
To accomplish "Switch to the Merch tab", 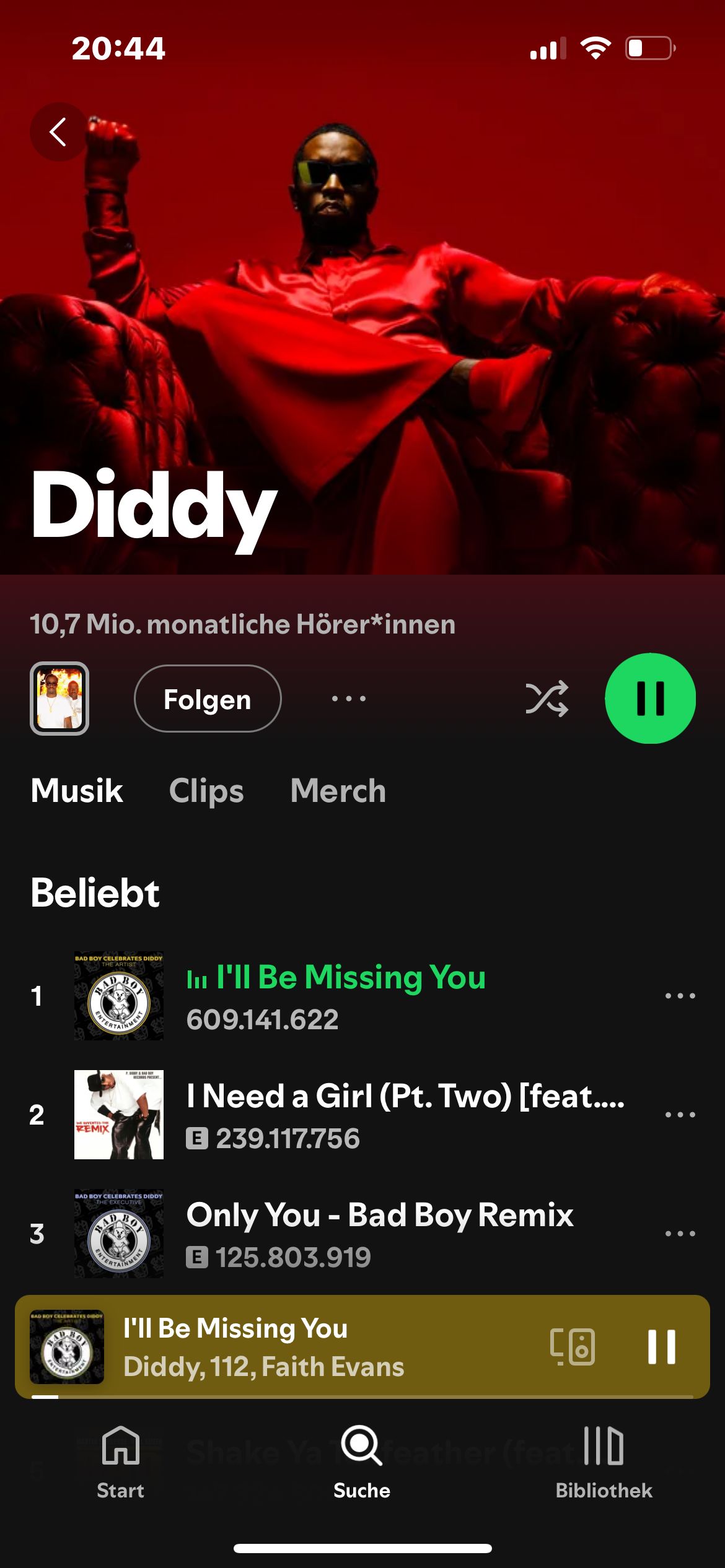I will 338,791.
